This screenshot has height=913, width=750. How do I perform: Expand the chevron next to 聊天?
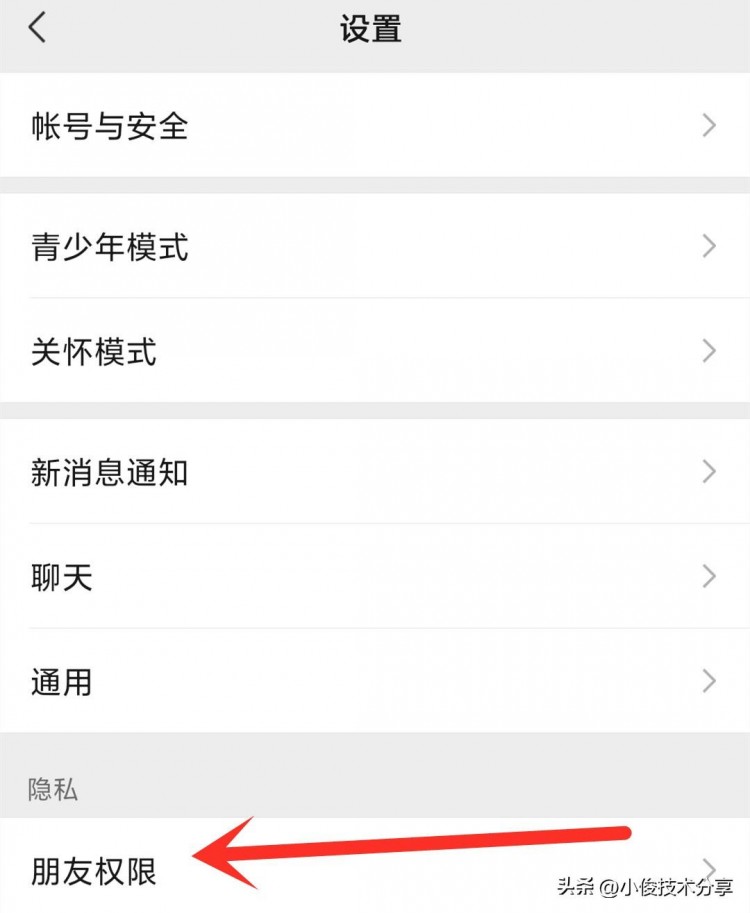click(x=710, y=576)
